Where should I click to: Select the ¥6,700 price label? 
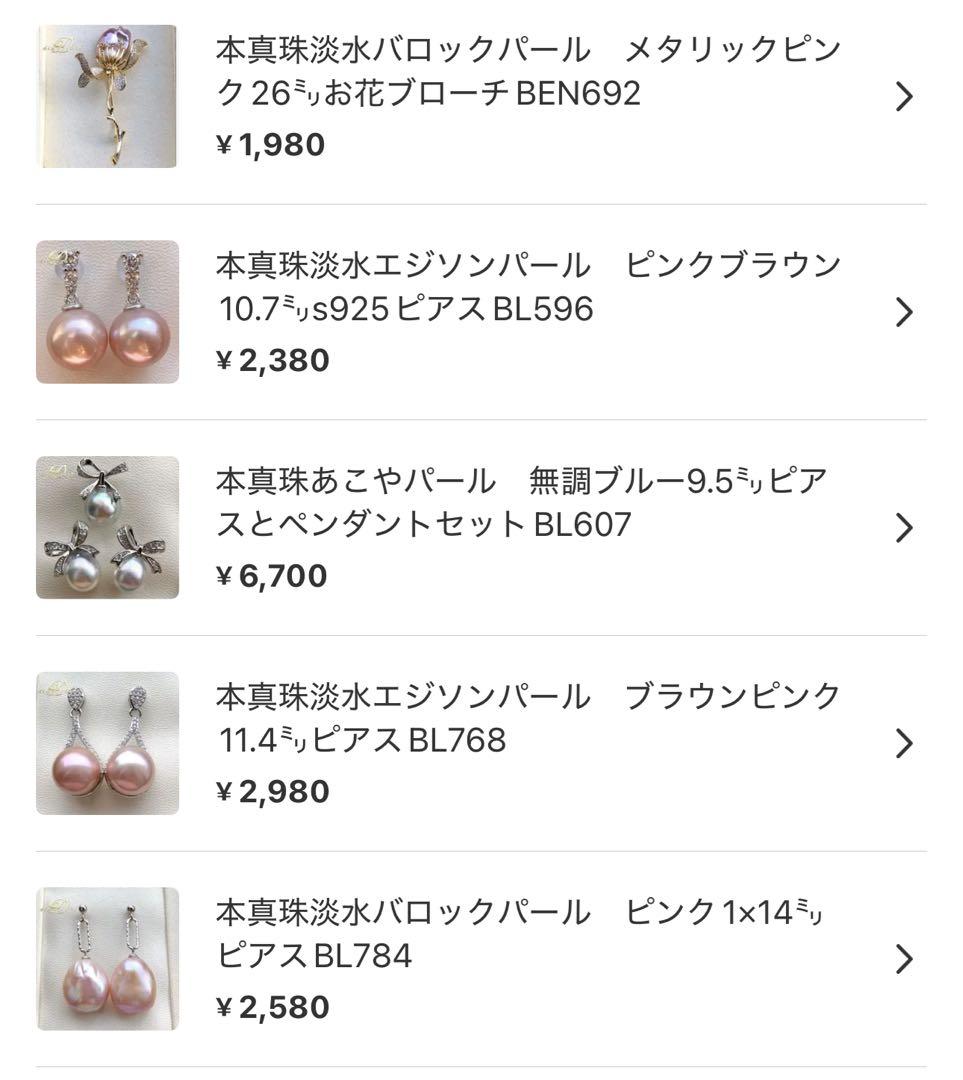click(270, 576)
